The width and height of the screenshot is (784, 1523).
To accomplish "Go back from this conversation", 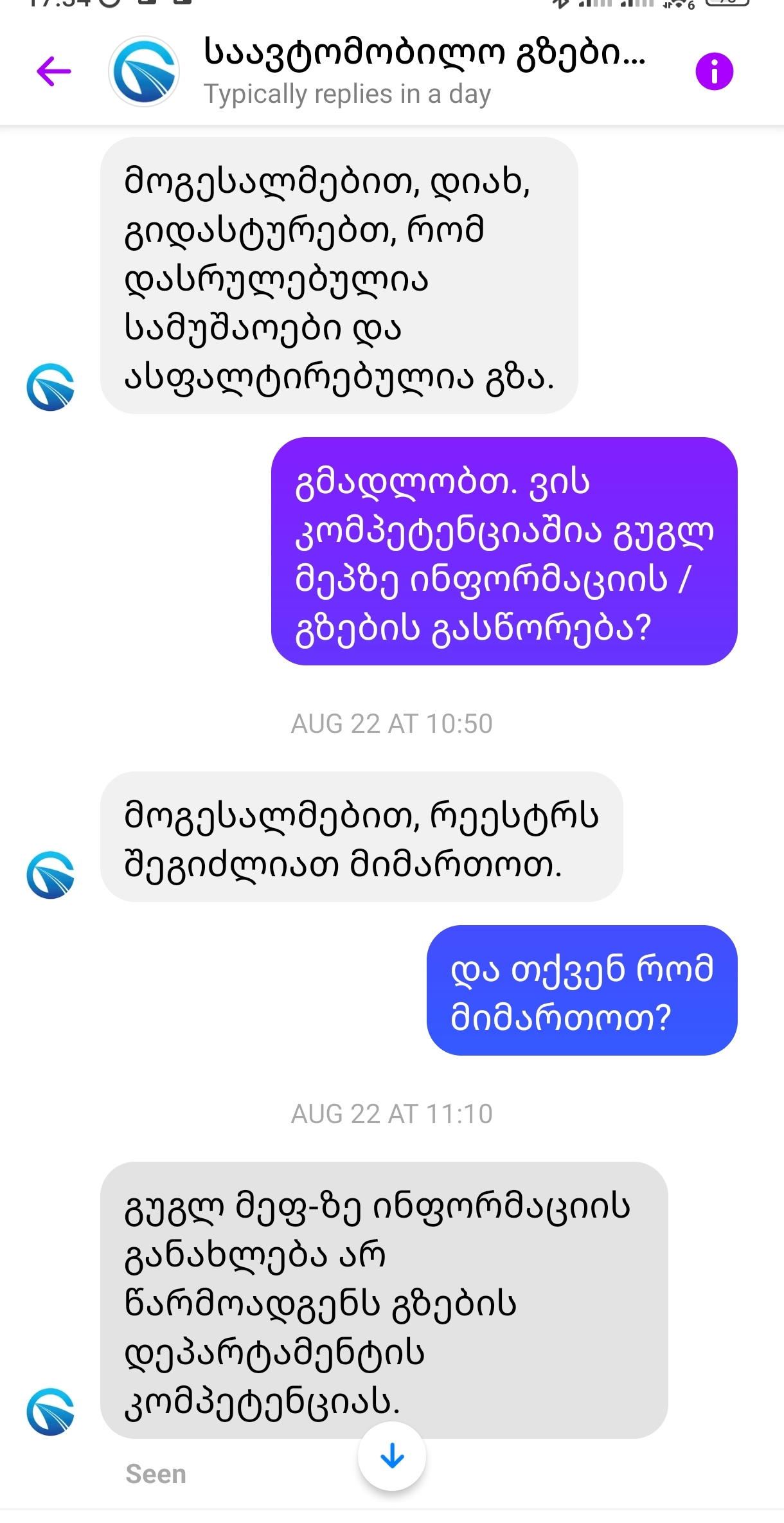I will tap(54, 71).
